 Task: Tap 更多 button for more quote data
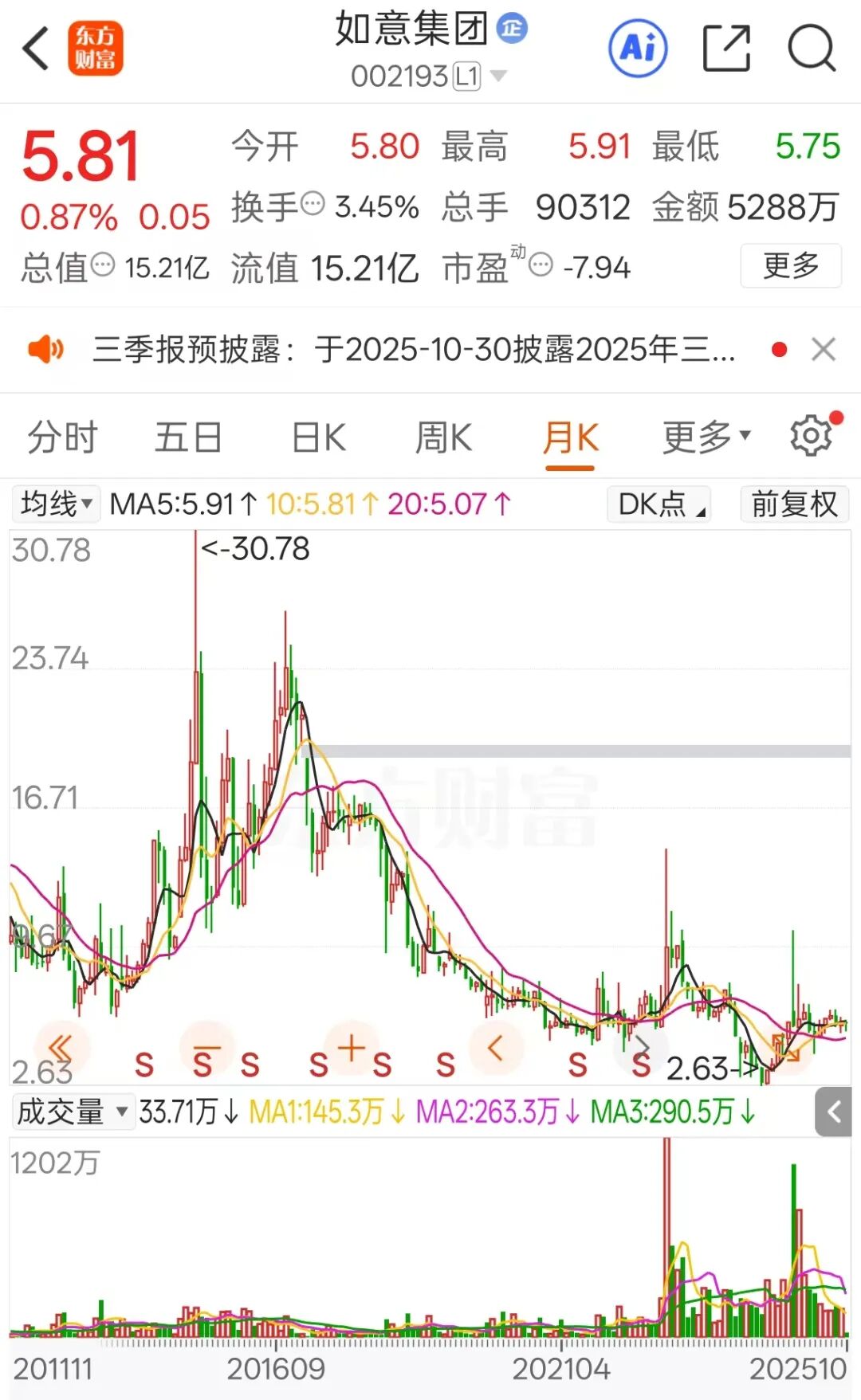tap(790, 265)
